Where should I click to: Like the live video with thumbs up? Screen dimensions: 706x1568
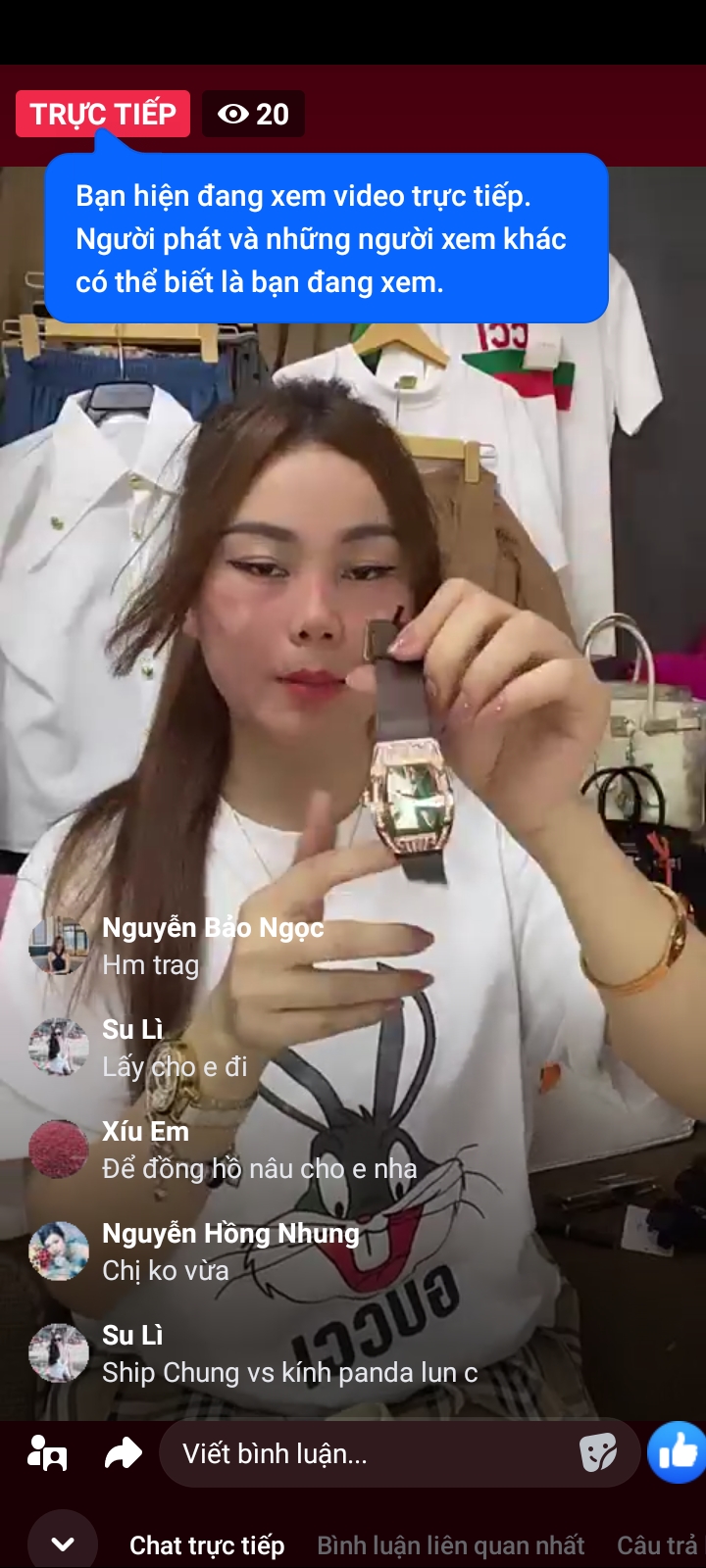click(679, 1452)
